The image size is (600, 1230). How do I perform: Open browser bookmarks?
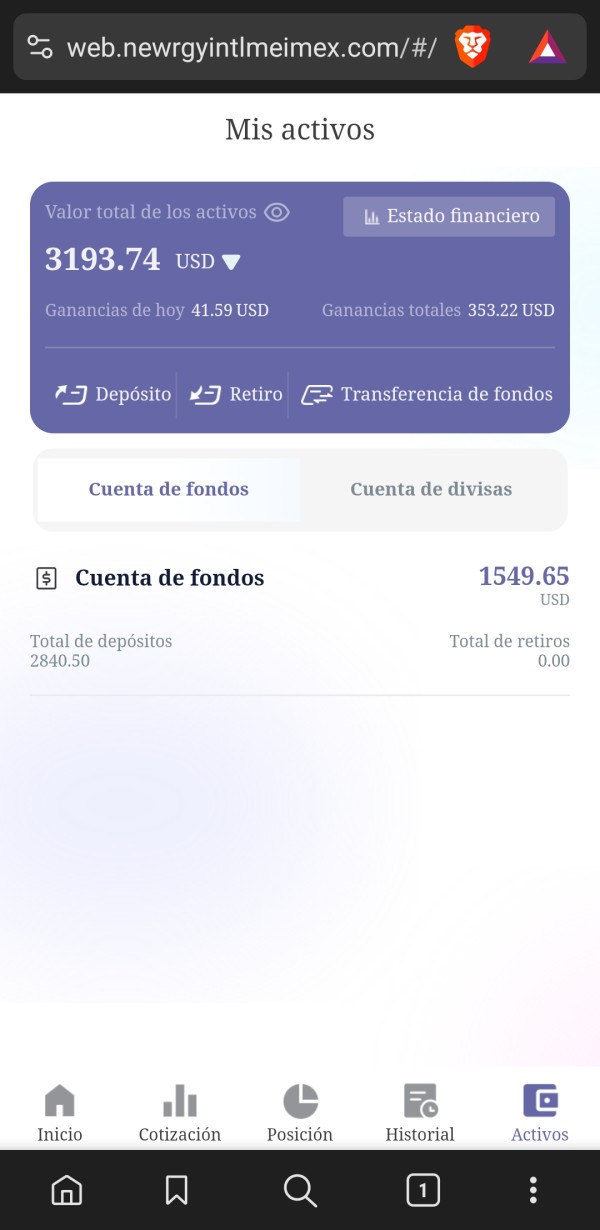point(177,1190)
